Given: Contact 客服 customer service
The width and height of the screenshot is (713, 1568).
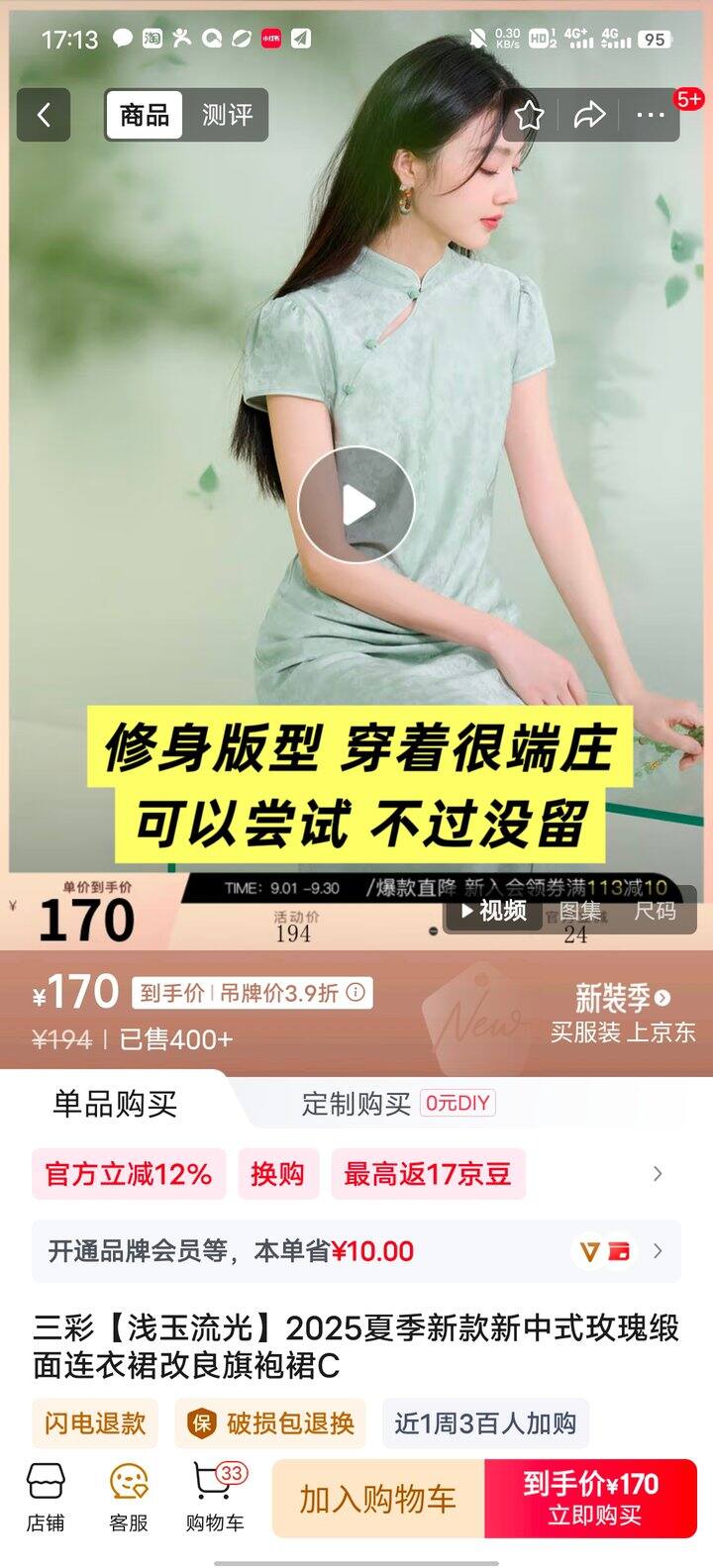Looking at the screenshot, I should (x=129, y=1499).
